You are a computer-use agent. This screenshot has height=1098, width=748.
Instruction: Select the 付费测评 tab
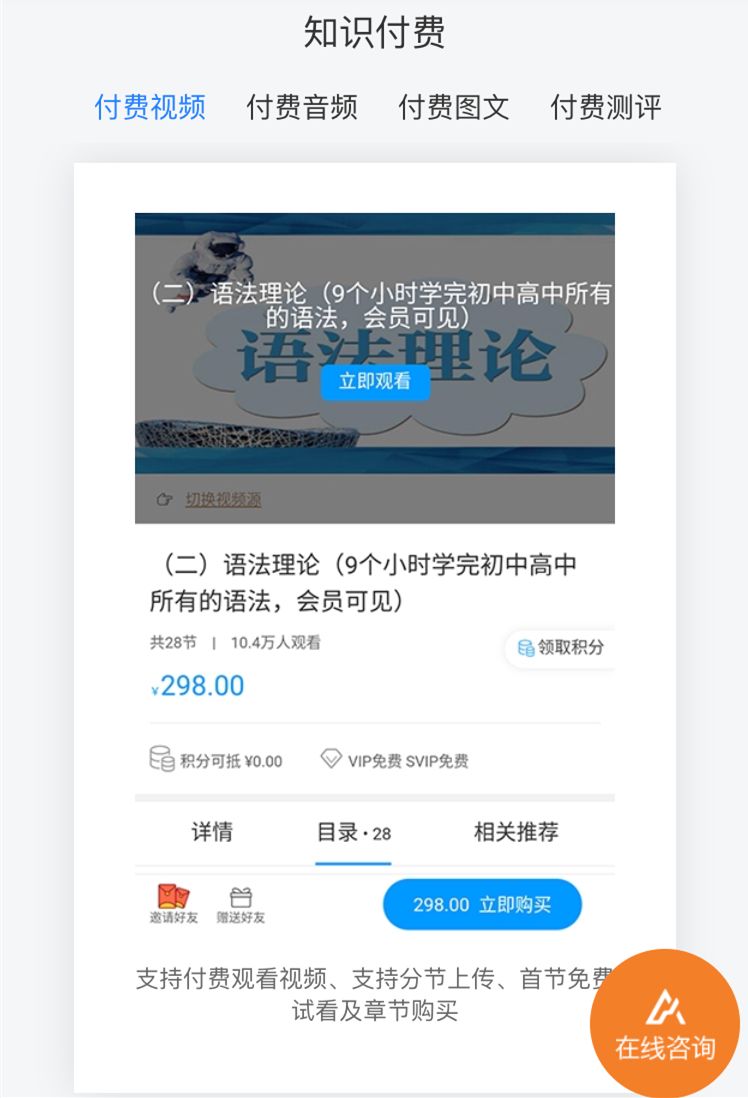(606, 107)
